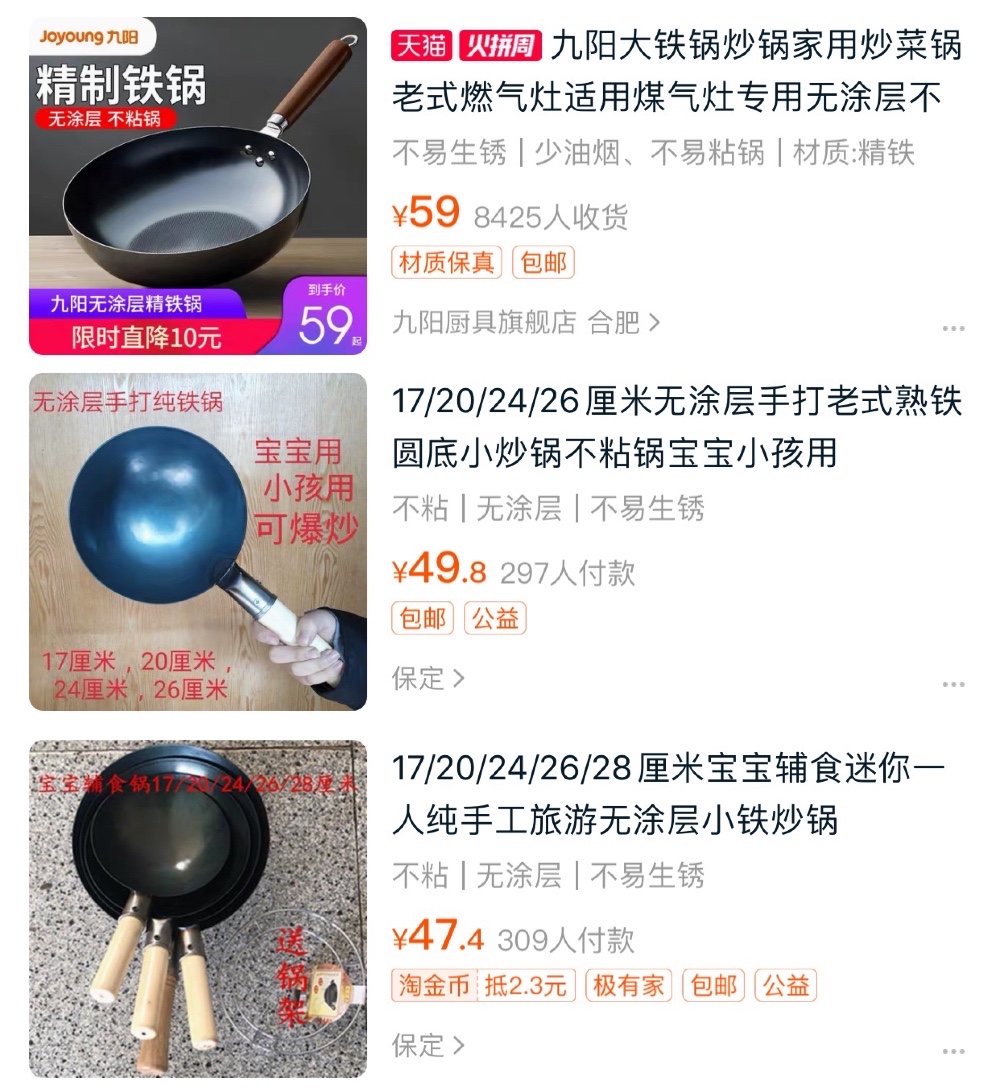Click the 抵2.3元 discount tag
Screen dimensions: 1000x1092
tap(527, 985)
